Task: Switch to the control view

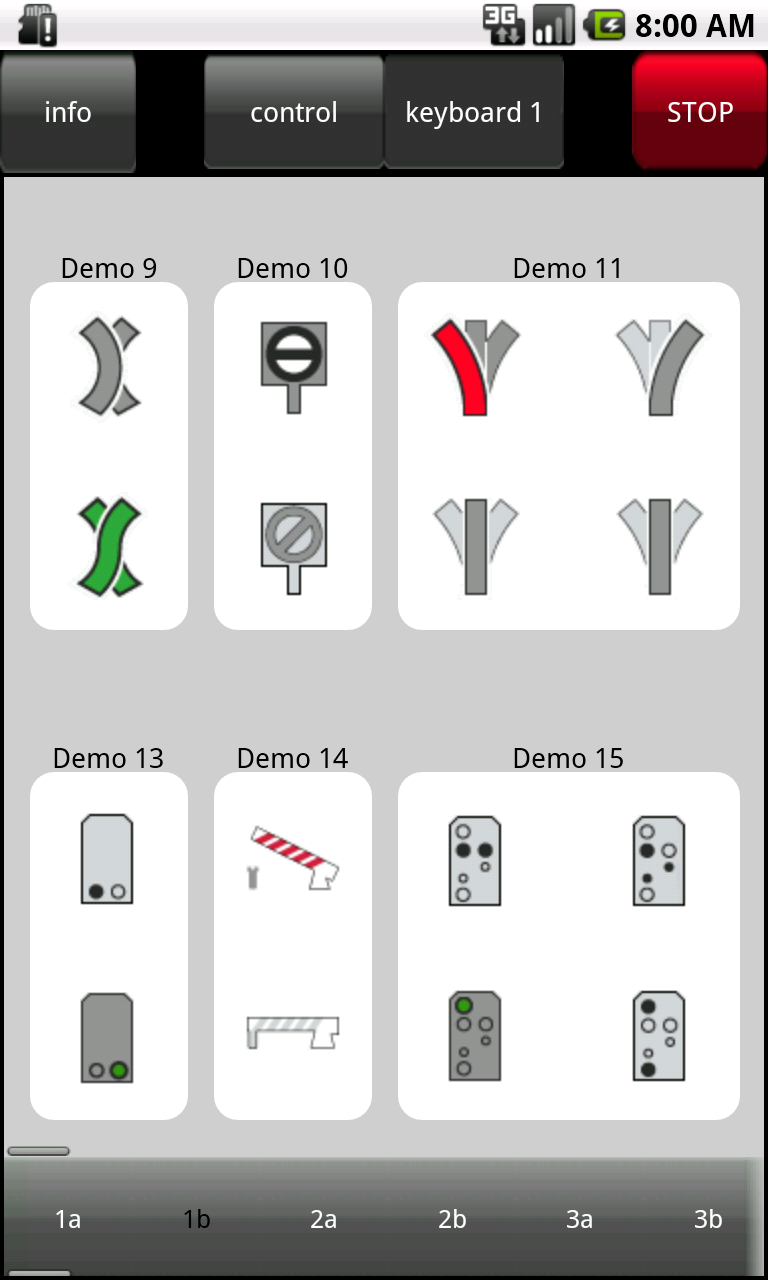Action: point(293,112)
